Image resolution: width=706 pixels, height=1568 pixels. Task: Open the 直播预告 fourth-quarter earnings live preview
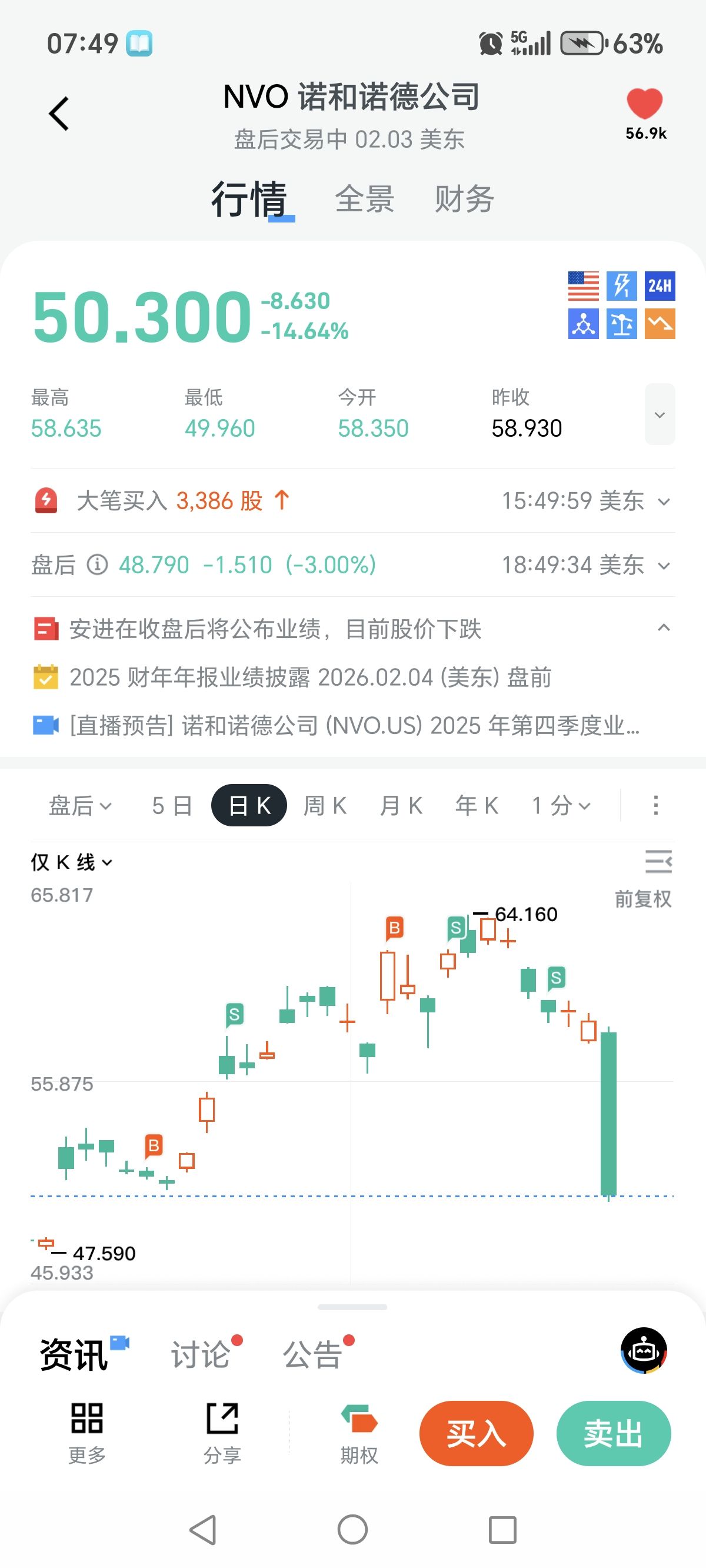point(353,726)
